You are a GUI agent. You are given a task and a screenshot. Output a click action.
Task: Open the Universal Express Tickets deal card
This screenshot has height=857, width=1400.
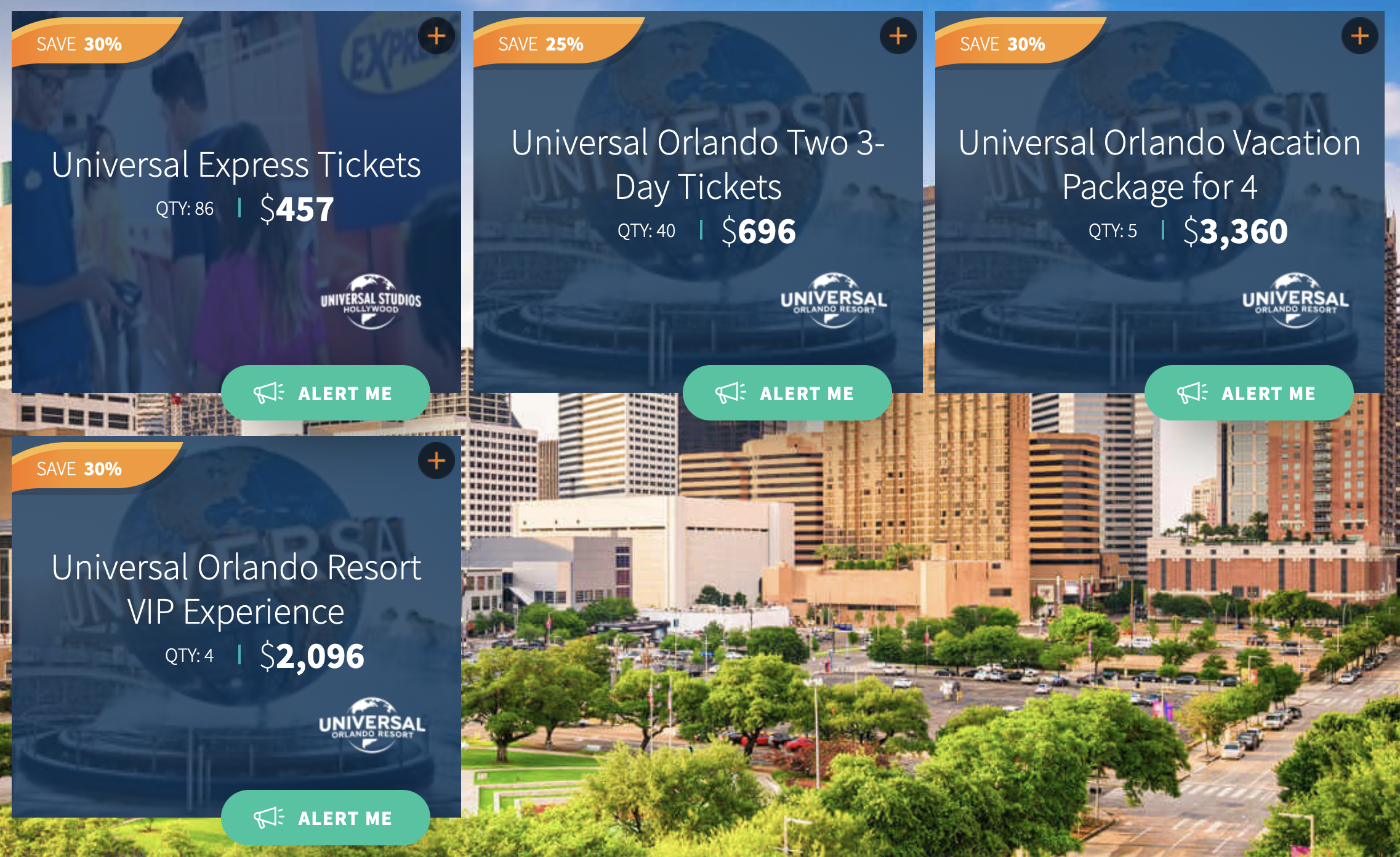236,165
